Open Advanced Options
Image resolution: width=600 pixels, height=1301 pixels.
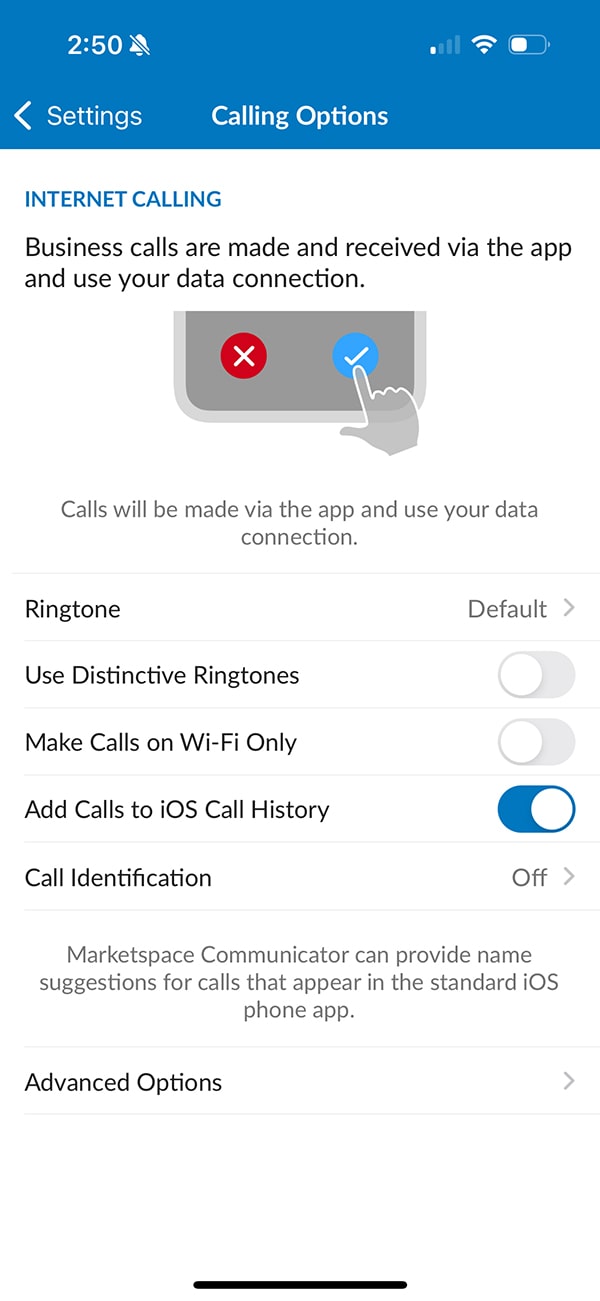tap(300, 1081)
